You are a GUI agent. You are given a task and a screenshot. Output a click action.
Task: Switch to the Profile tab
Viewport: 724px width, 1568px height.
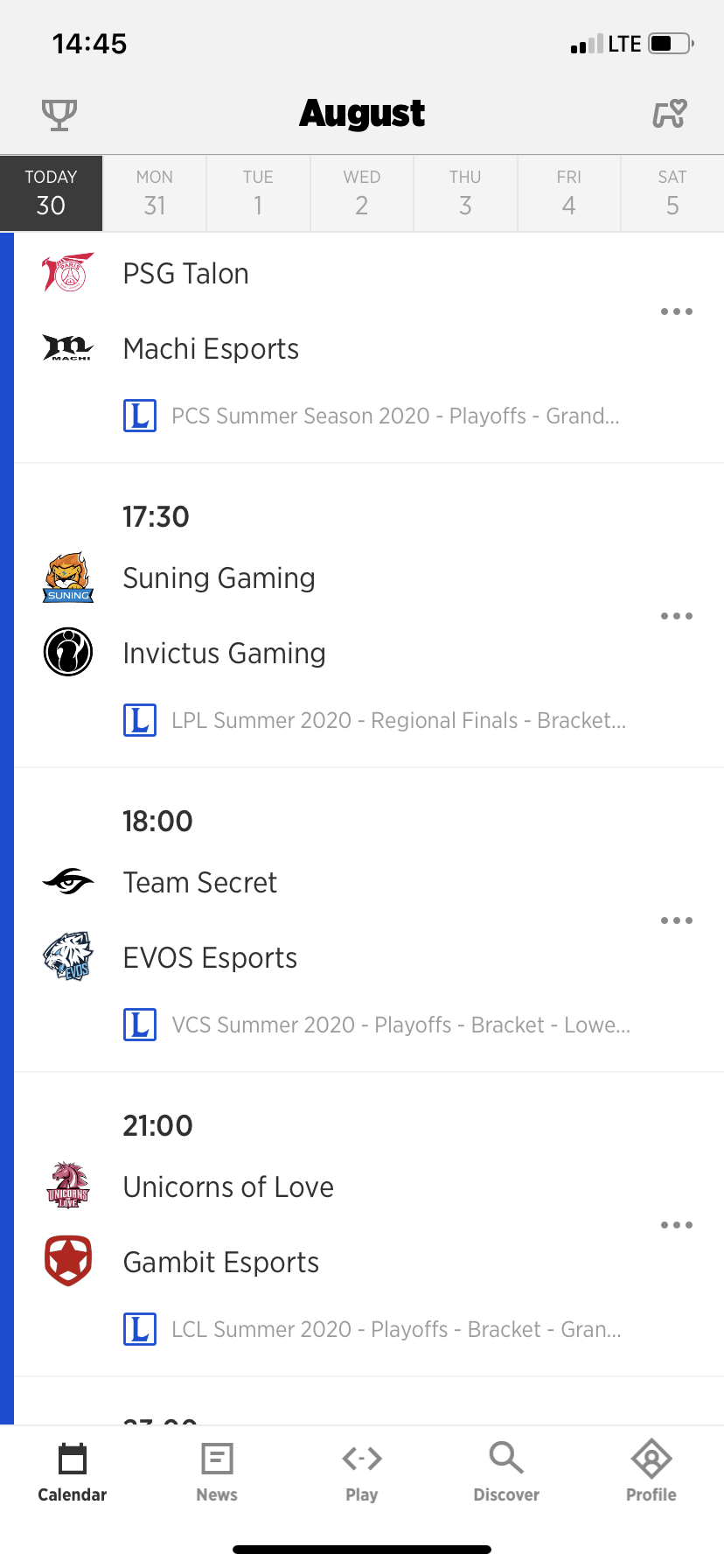coord(651,1473)
